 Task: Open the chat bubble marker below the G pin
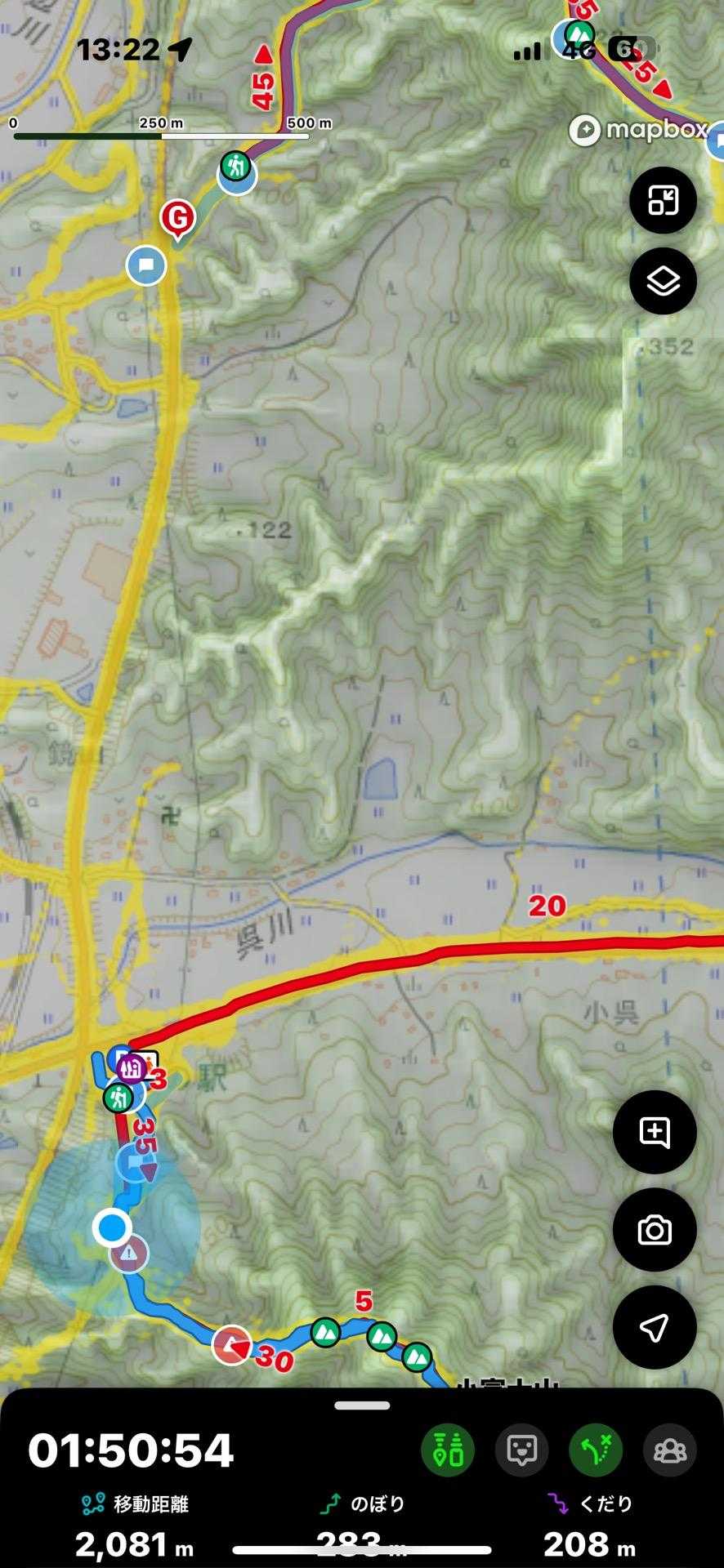pos(146,265)
